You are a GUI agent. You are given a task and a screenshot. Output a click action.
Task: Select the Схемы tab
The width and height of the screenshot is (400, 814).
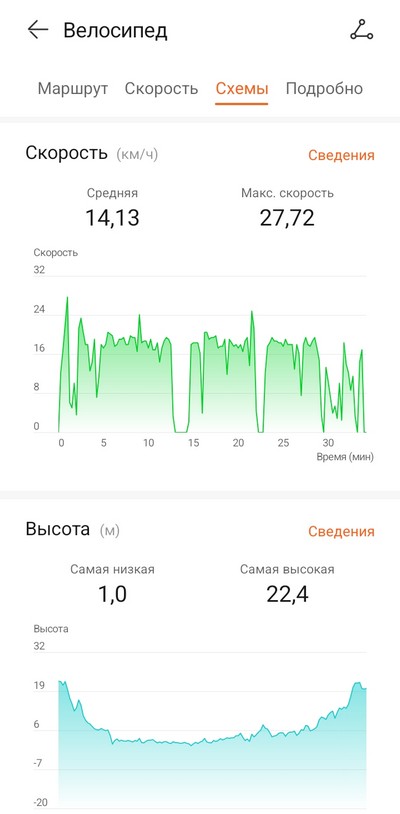tap(242, 89)
